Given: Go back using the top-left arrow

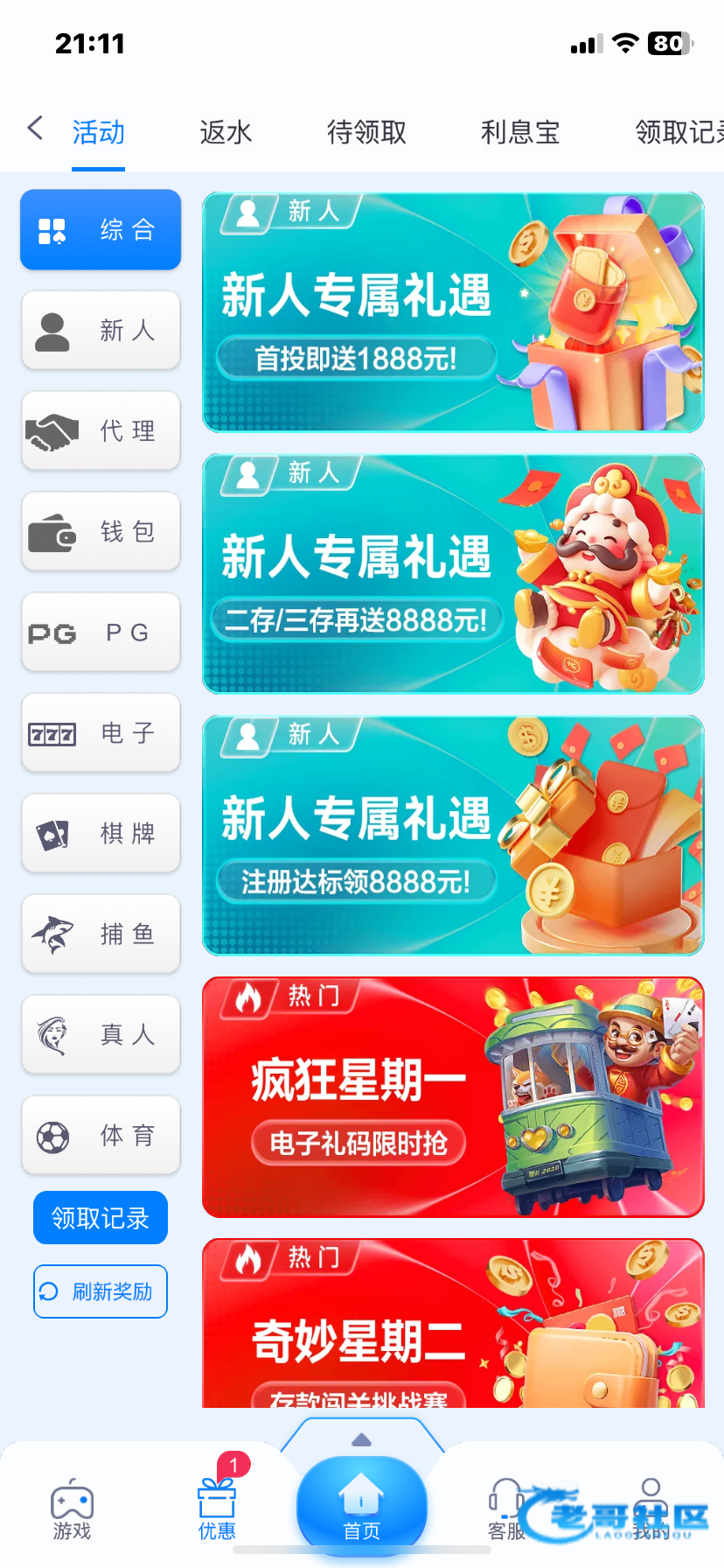Looking at the screenshot, I should click(35, 129).
